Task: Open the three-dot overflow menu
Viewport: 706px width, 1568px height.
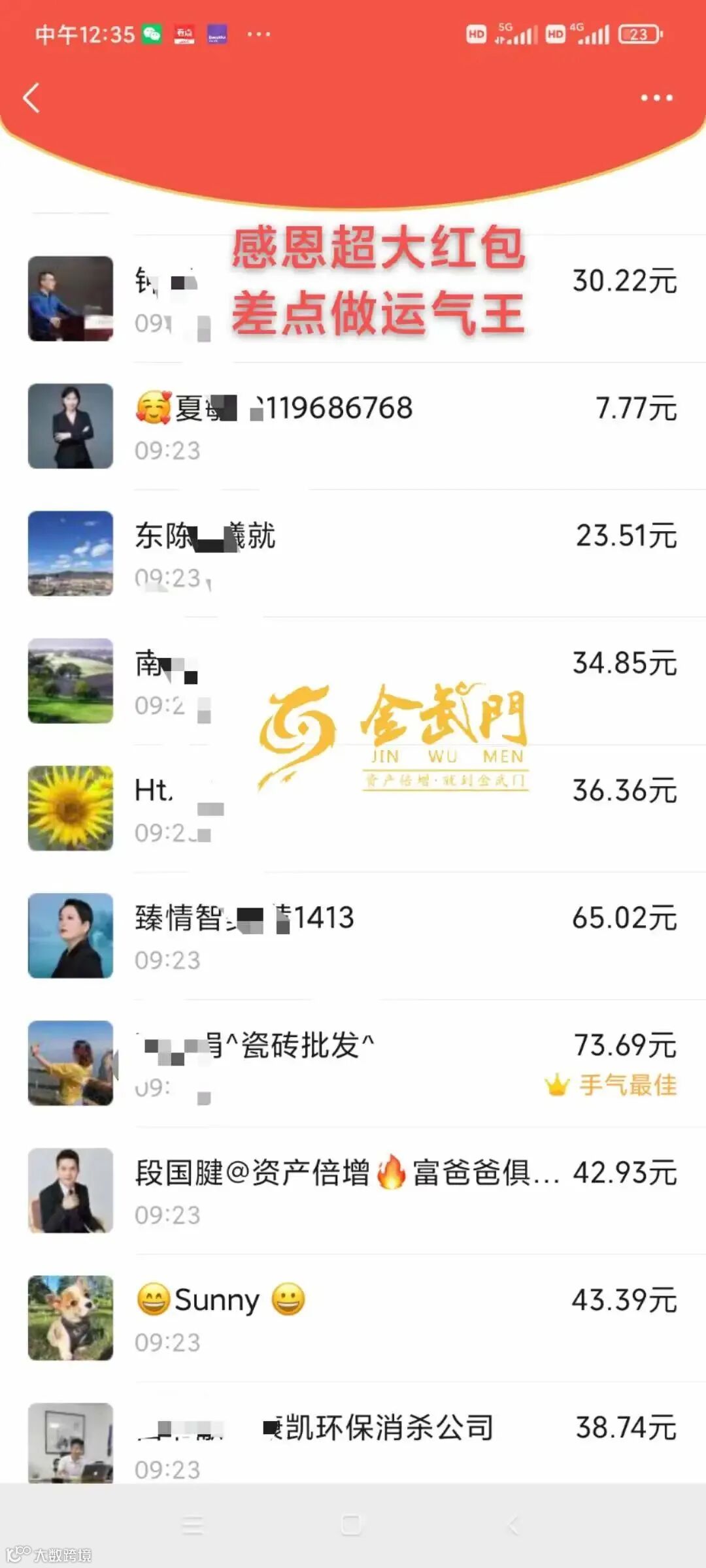Action: click(656, 98)
